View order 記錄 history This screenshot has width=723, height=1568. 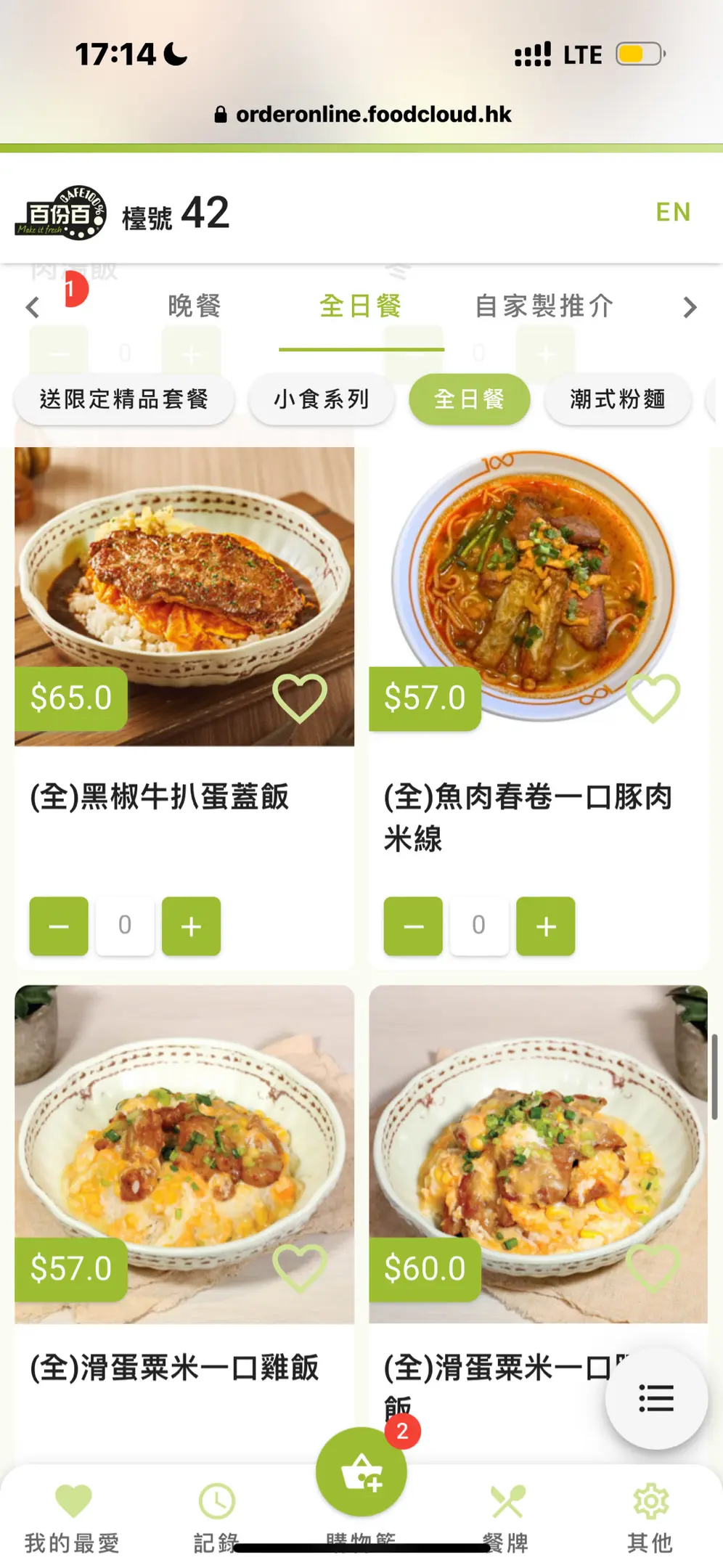tap(216, 1517)
